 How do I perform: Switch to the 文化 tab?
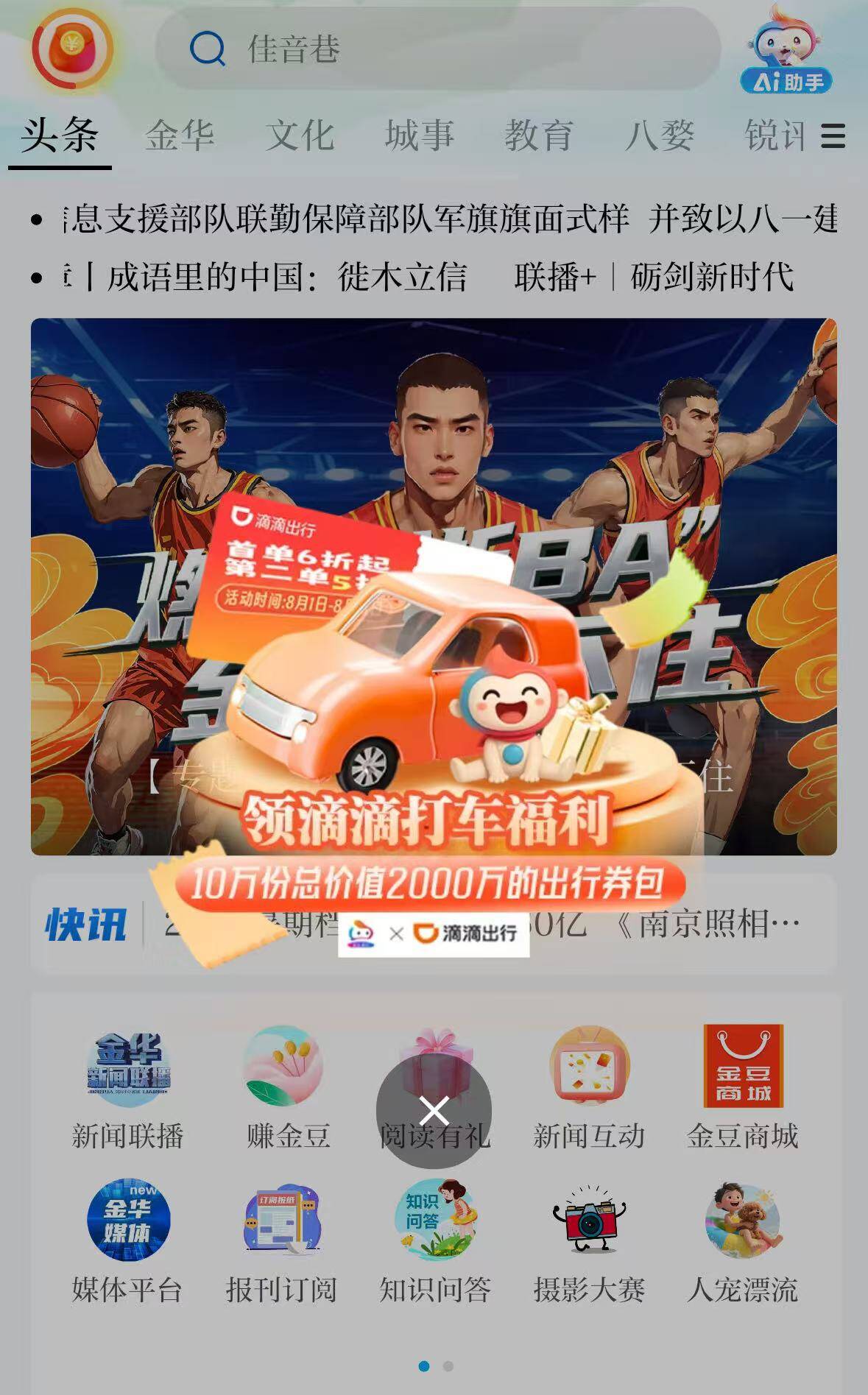300,136
